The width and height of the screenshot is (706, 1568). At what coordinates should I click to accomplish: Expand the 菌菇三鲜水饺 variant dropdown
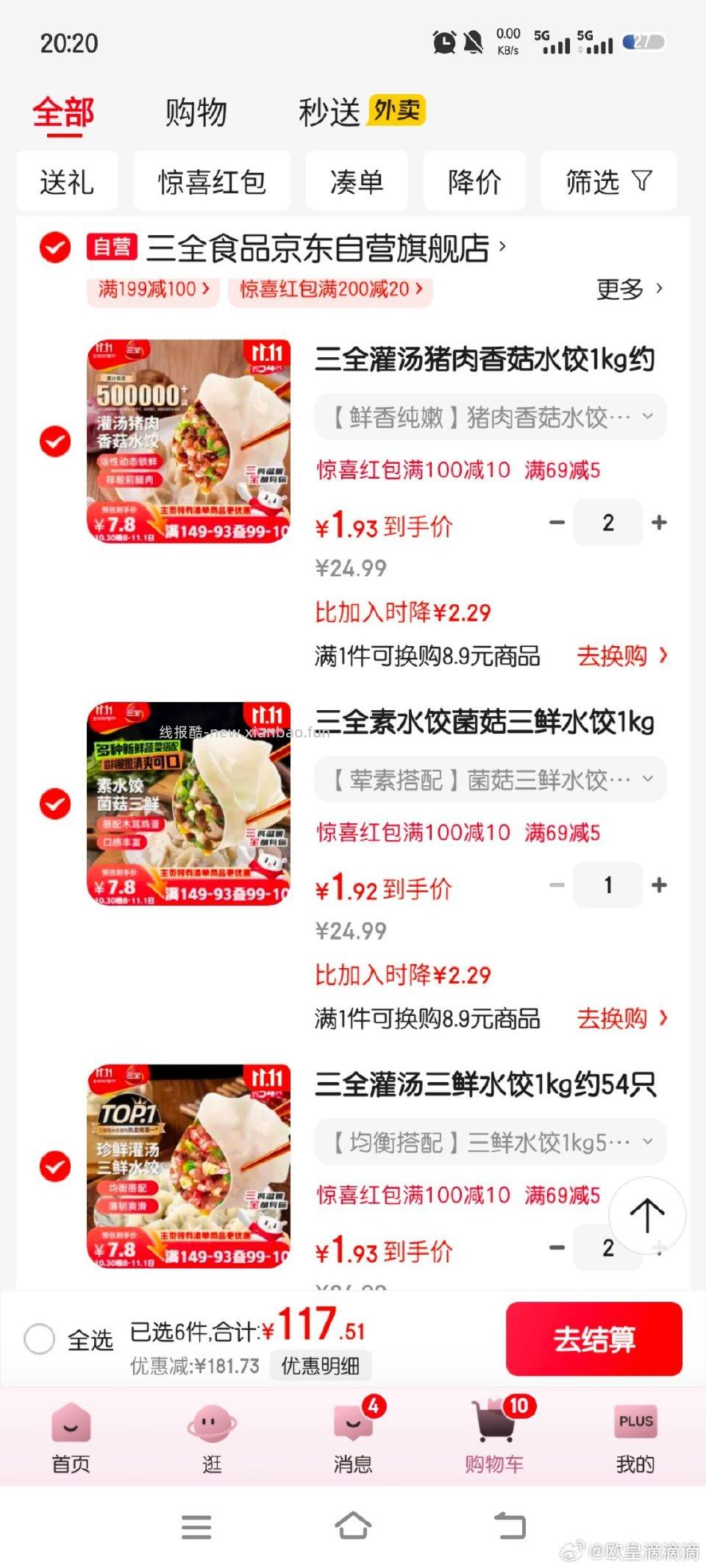pos(491,780)
